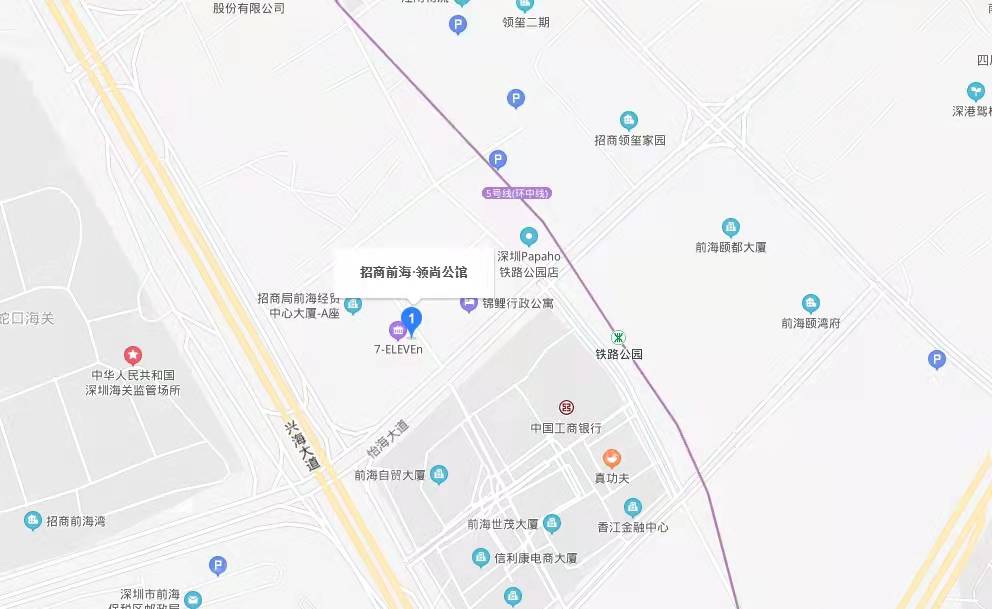Tap the 深圳海关监管场所 star marker
The image size is (992, 609).
tap(132, 355)
